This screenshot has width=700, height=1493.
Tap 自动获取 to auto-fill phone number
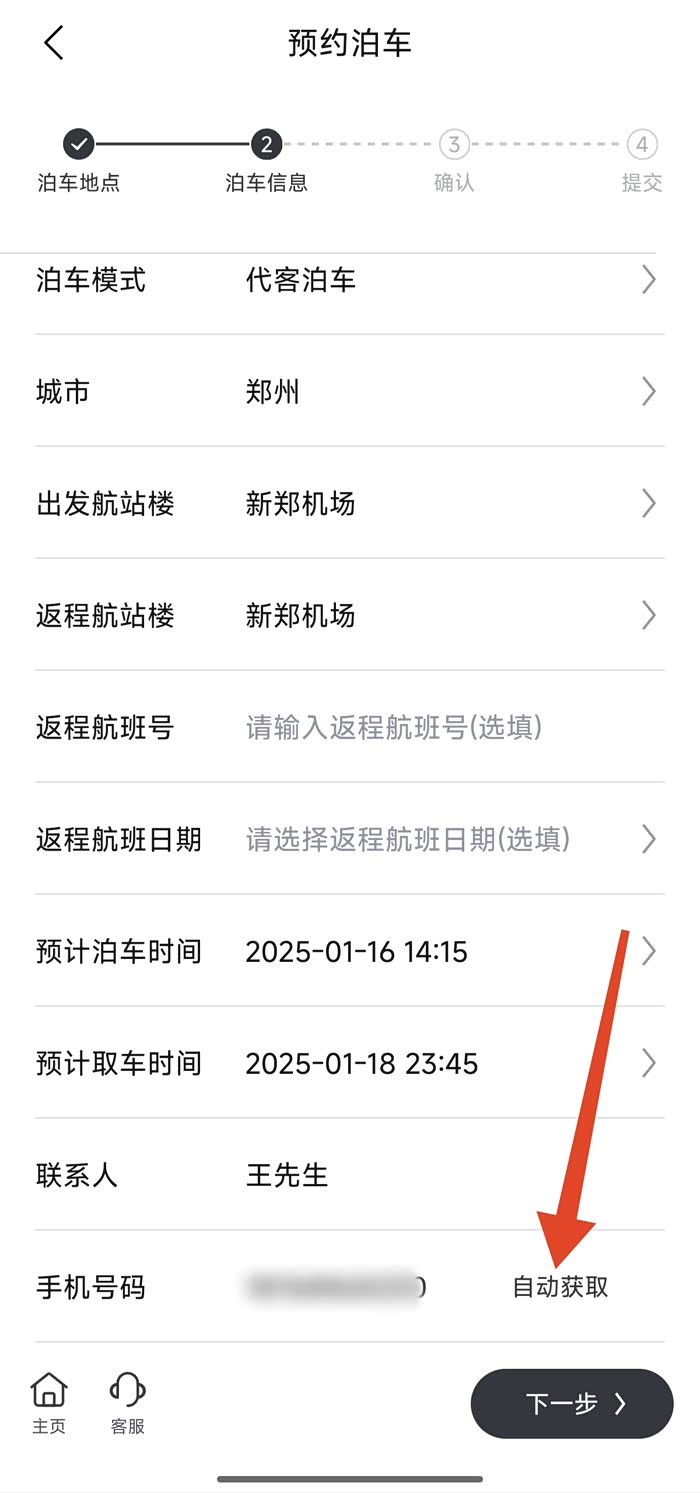[560, 1287]
